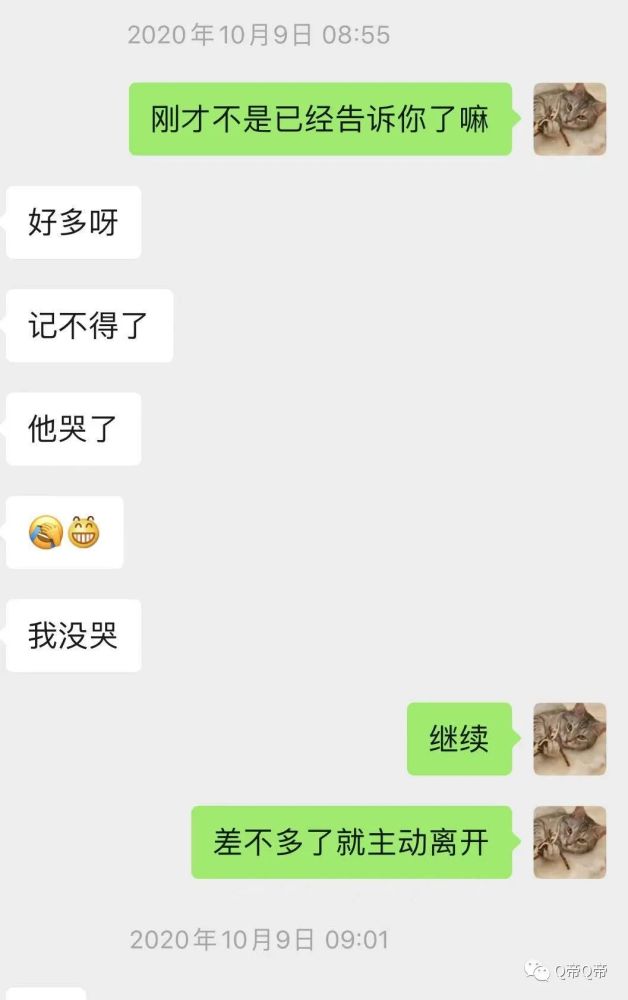The width and height of the screenshot is (628, 1000).
Task: View sender profile beside '刚才不是已经告诉你了嘛'
Action: pyautogui.click(x=570, y=119)
